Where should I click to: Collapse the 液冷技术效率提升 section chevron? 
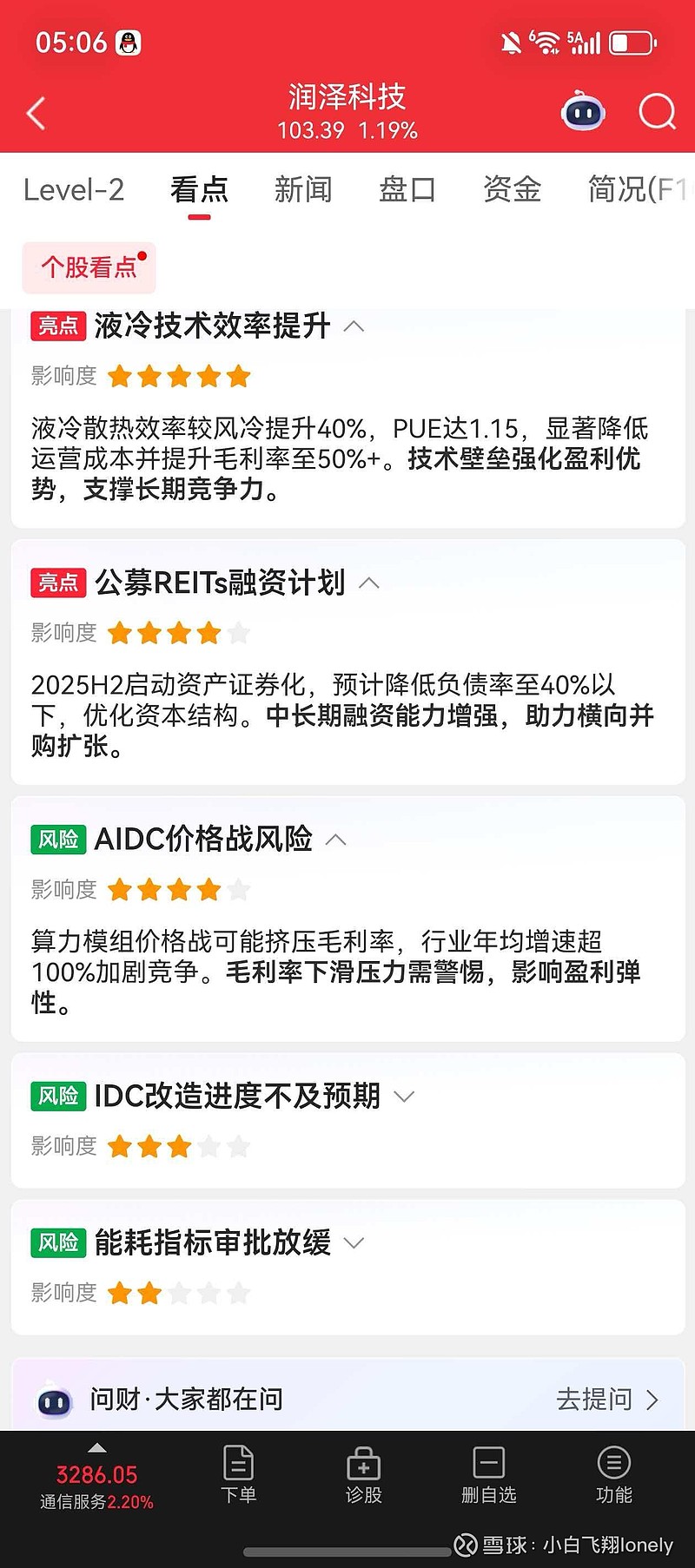tap(354, 327)
